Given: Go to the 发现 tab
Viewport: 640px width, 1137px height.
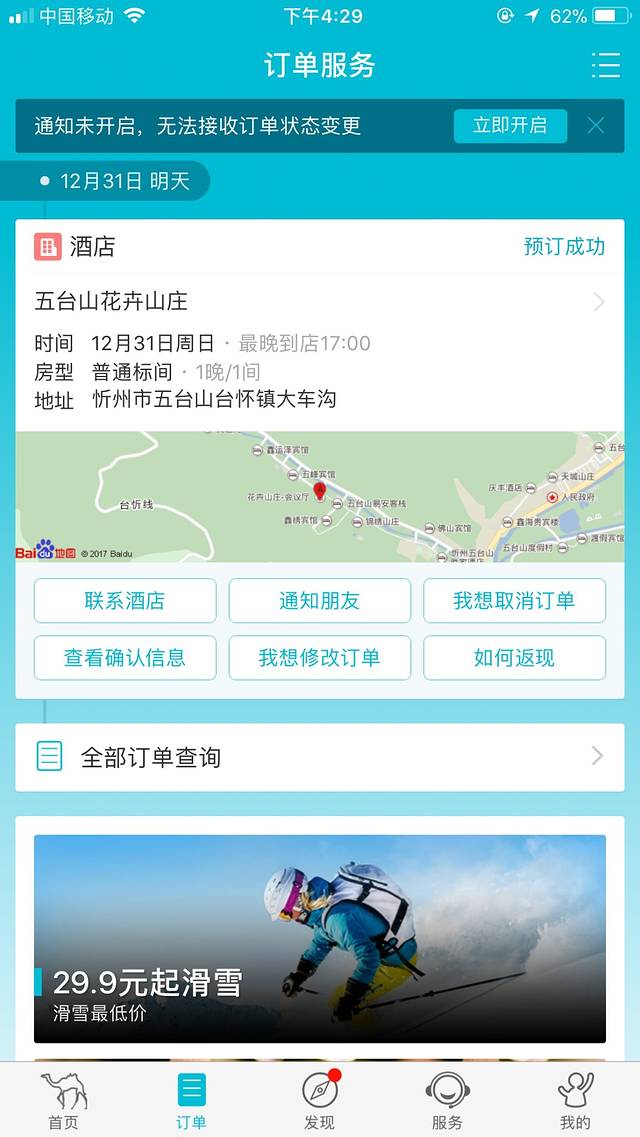Looking at the screenshot, I should click(319, 1099).
